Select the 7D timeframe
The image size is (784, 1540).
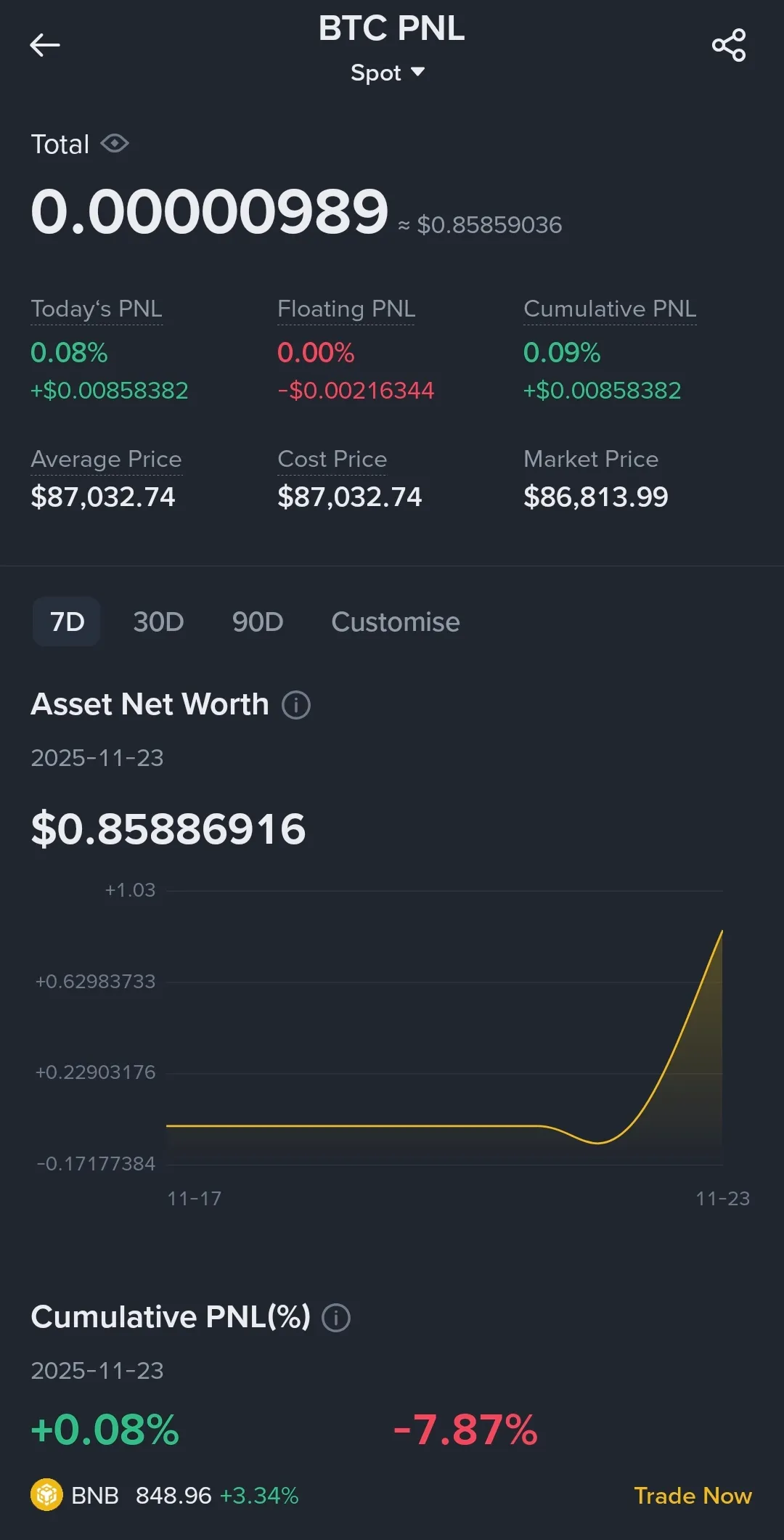[x=66, y=622]
